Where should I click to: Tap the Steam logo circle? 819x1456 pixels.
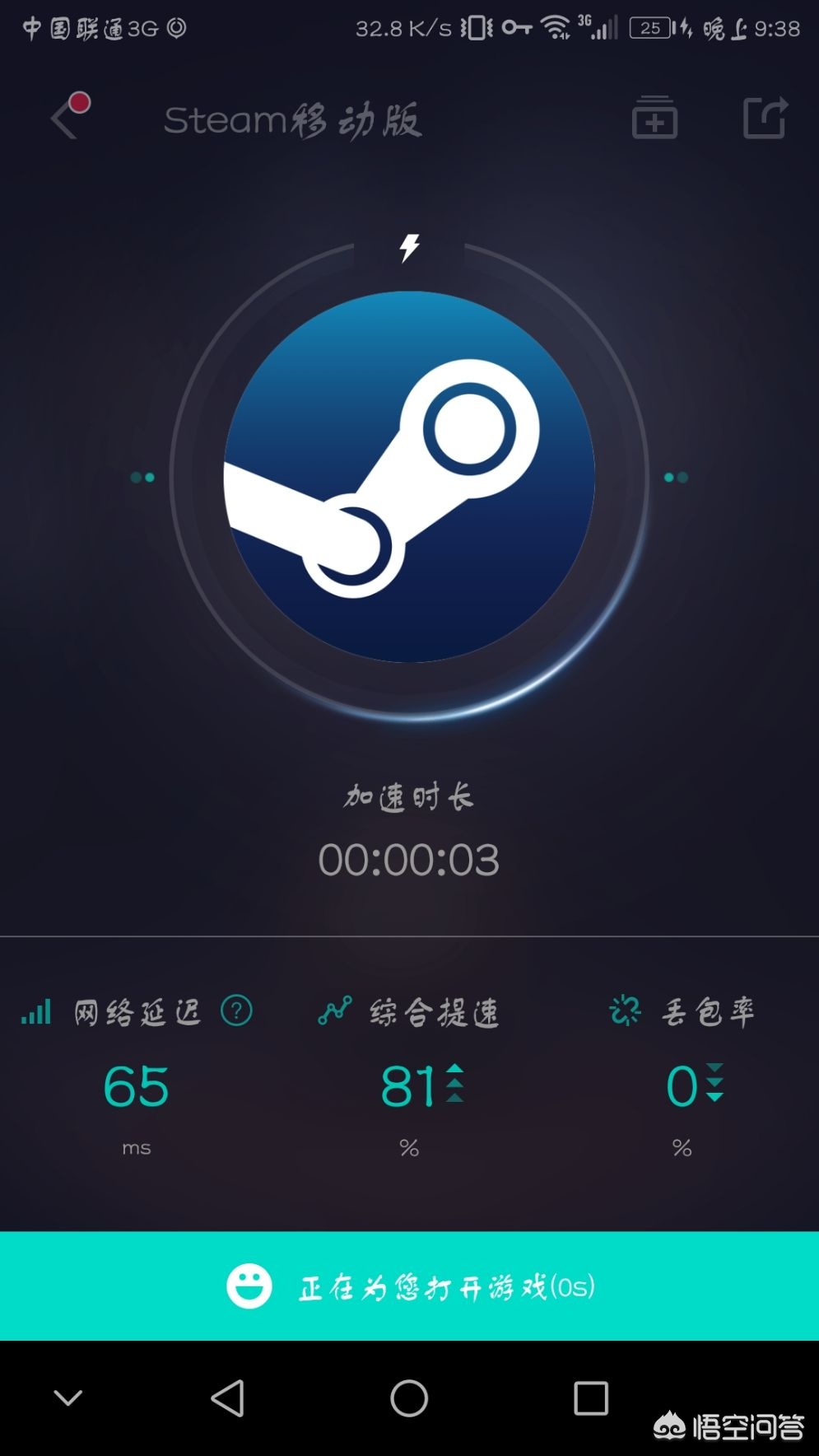coord(409,477)
